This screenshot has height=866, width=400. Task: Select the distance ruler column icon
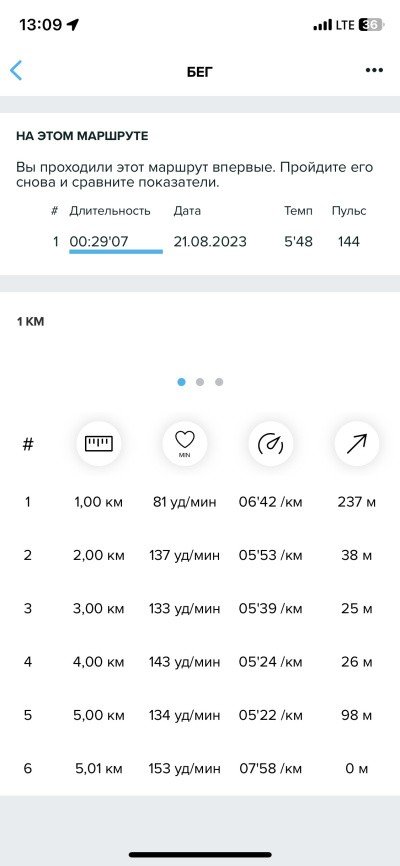click(98, 443)
